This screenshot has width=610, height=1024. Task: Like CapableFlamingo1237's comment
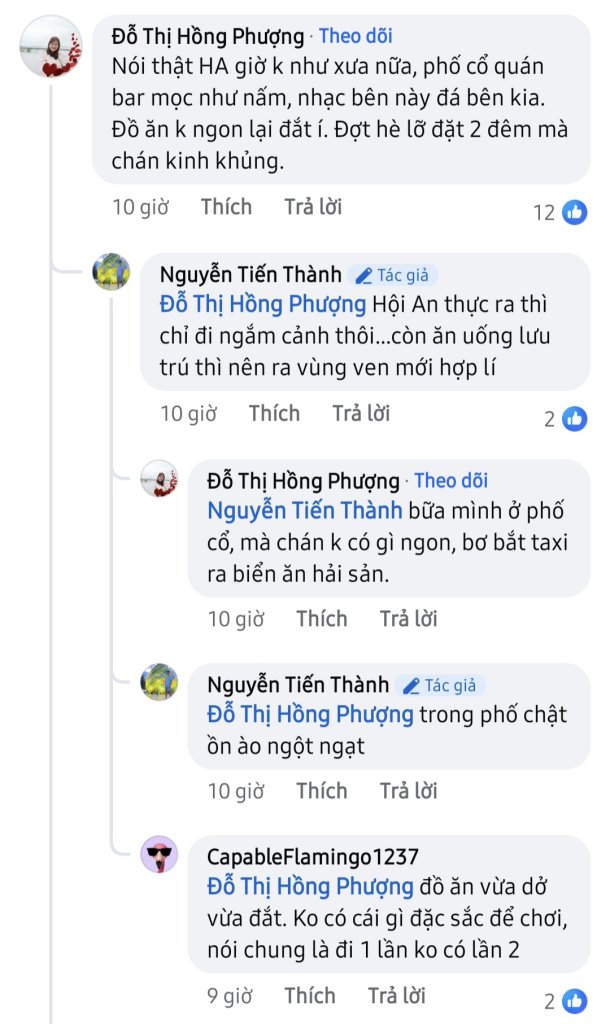310,996
